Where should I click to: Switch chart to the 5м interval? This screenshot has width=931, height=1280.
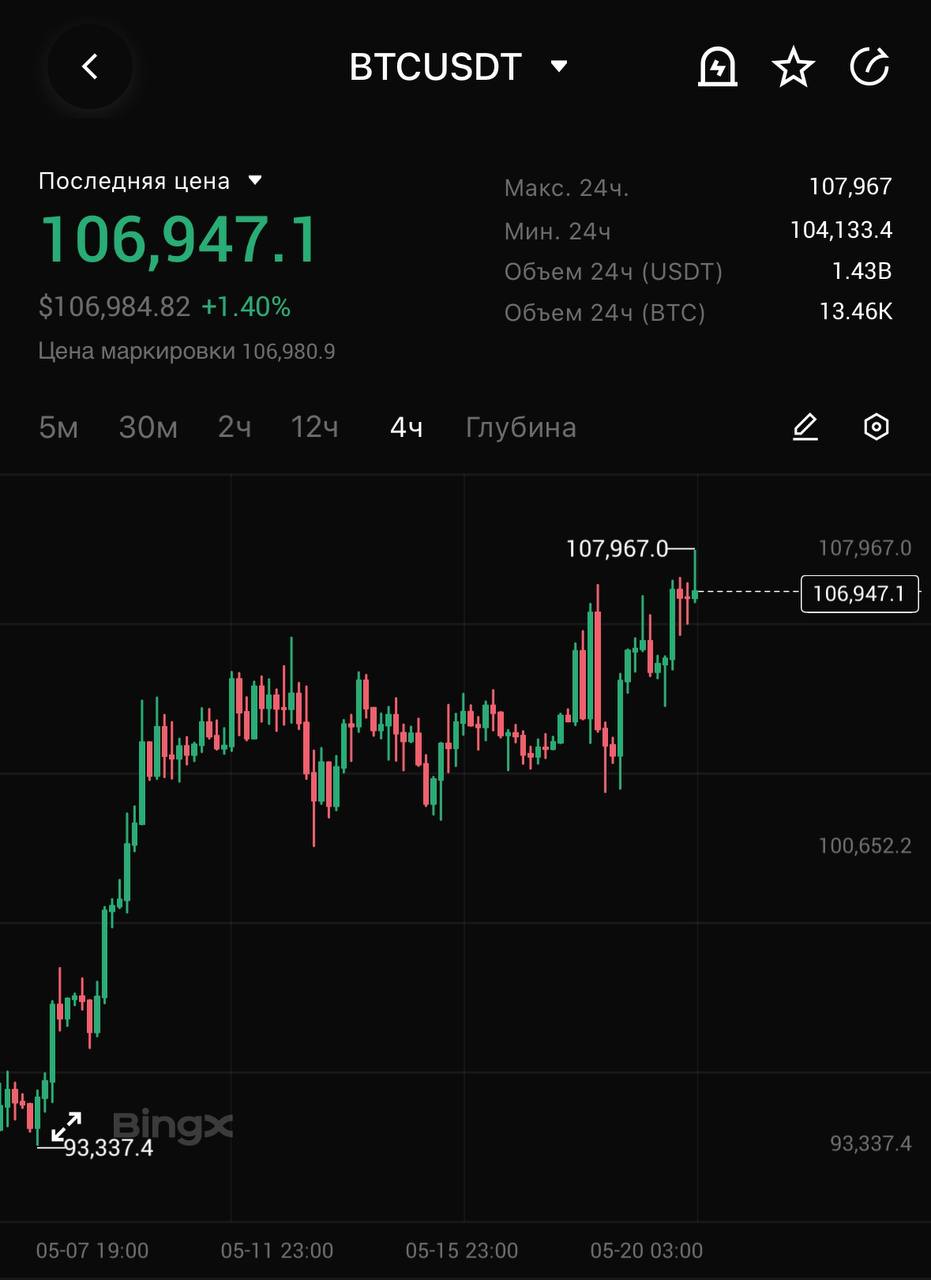58,428
